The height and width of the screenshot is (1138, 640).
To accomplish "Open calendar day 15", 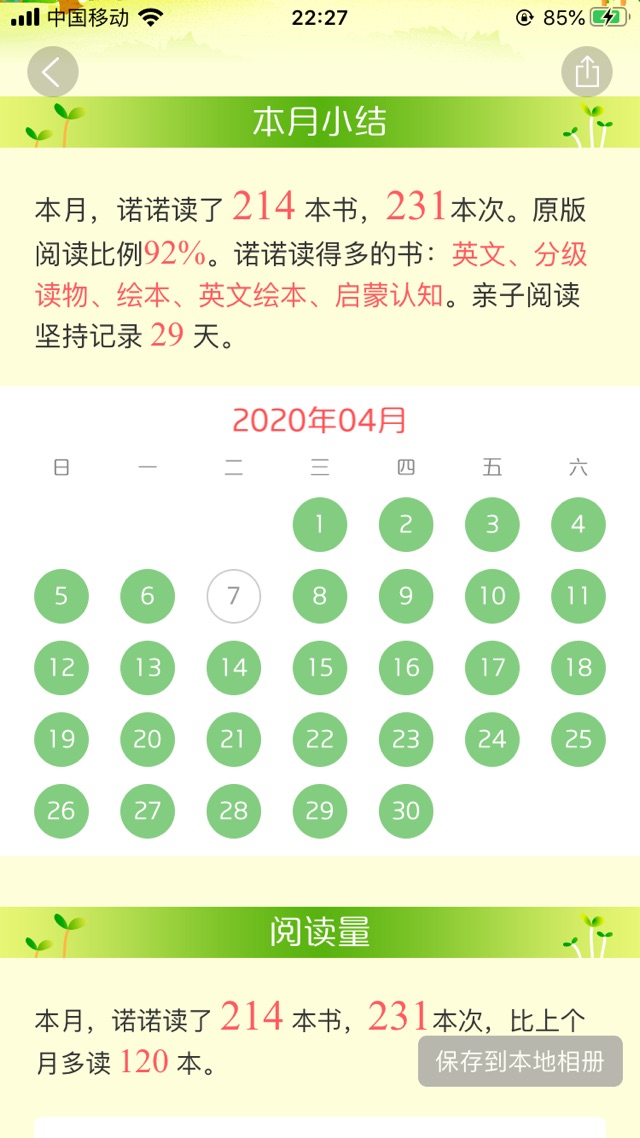I will tap(320, 668).
